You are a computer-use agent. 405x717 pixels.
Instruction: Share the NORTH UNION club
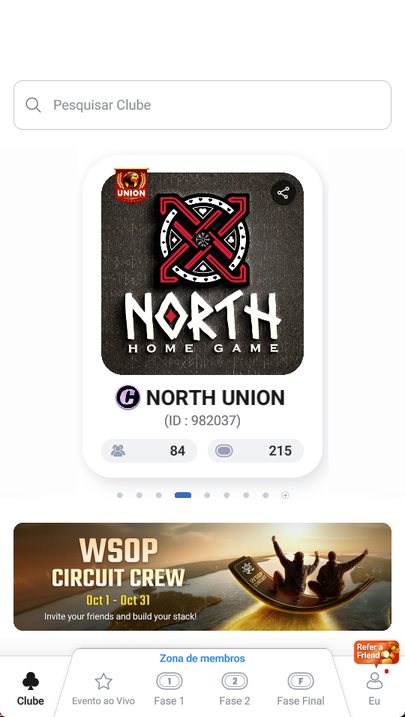point(283,193)
